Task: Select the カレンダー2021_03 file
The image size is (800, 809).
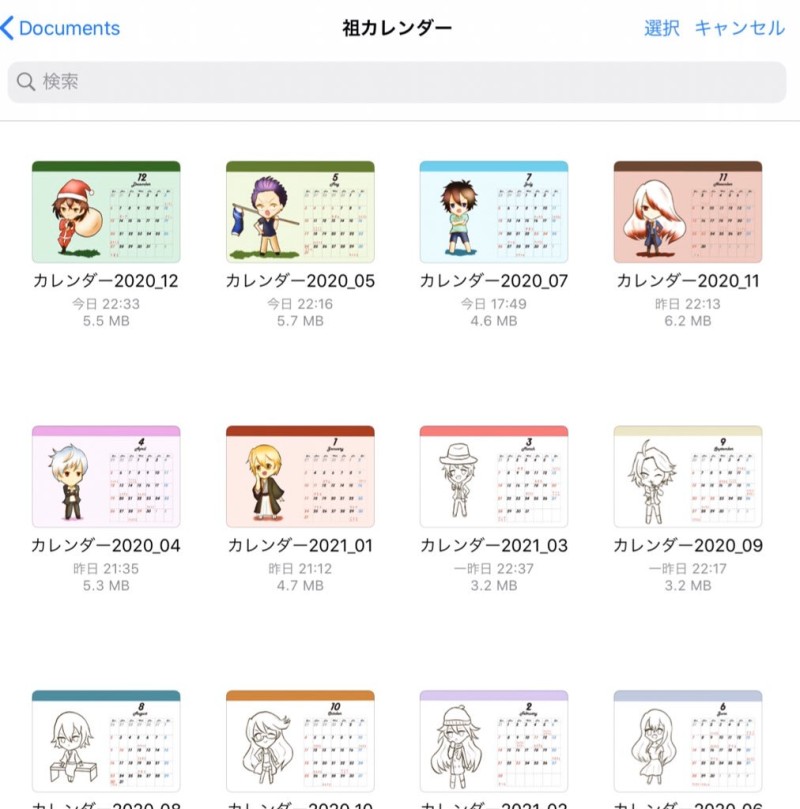Action: pyautogui.click(x=494, y=477)
